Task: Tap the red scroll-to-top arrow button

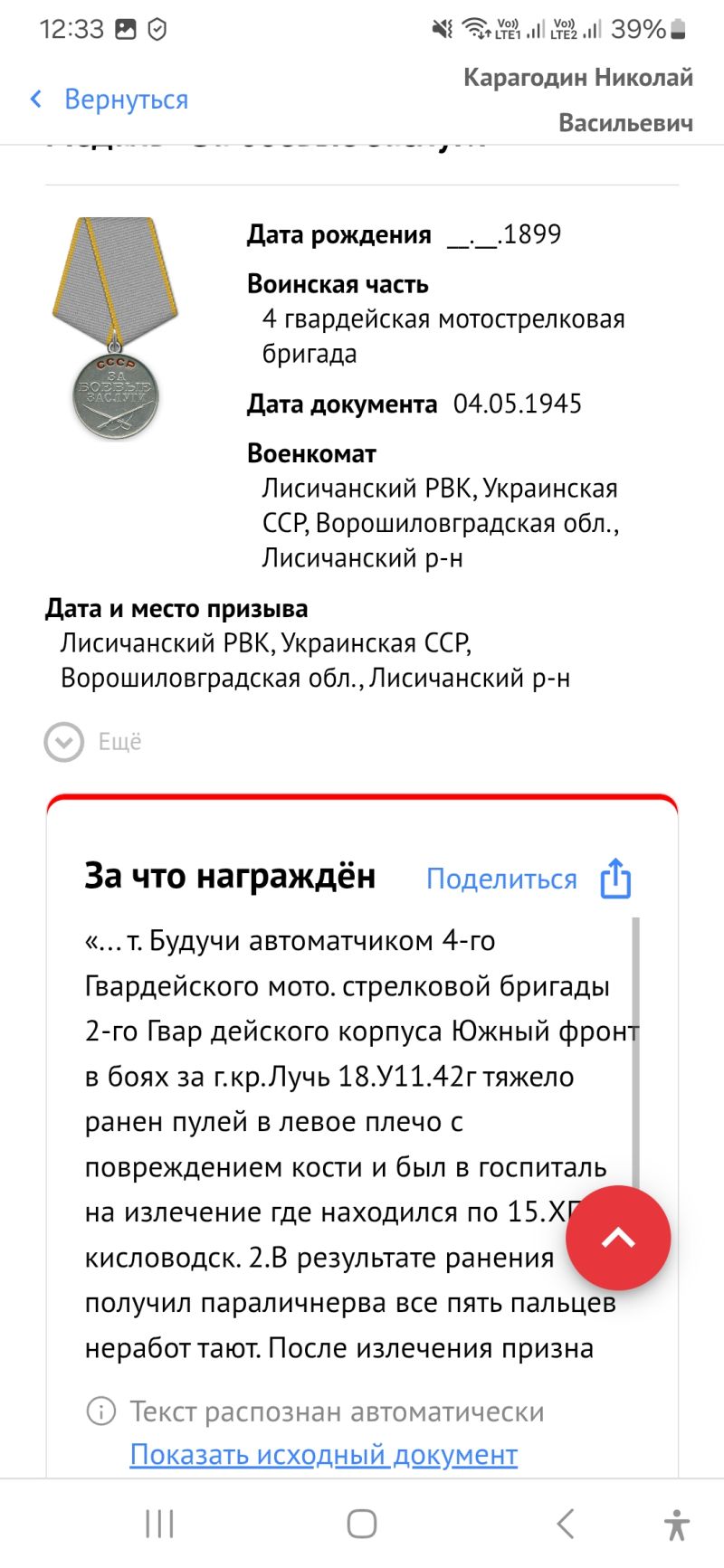Action: click(x=618, y=1237)
